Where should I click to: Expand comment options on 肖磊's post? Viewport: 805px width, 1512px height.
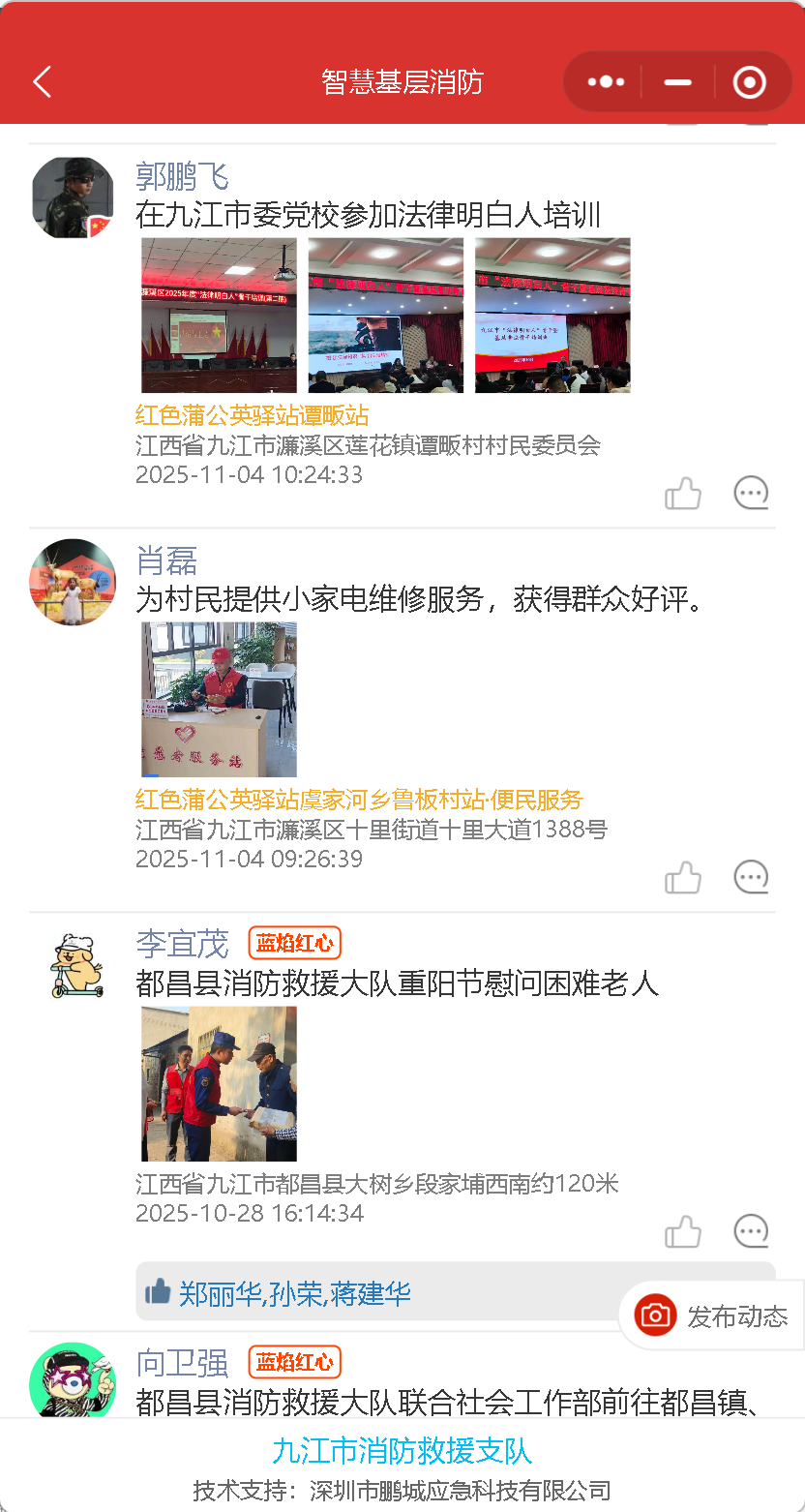click(x=751, y=877)
